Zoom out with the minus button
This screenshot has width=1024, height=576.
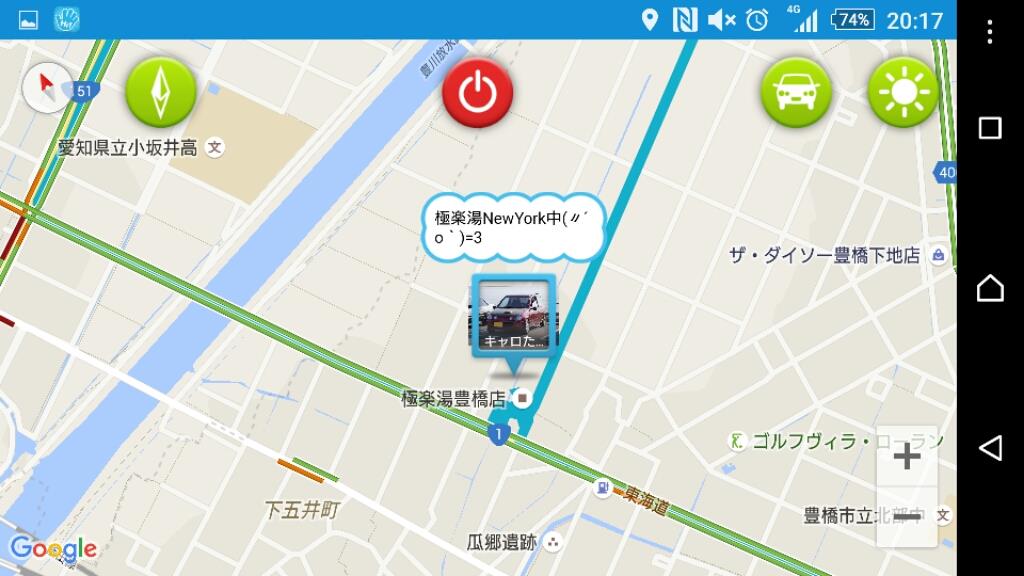907,518
